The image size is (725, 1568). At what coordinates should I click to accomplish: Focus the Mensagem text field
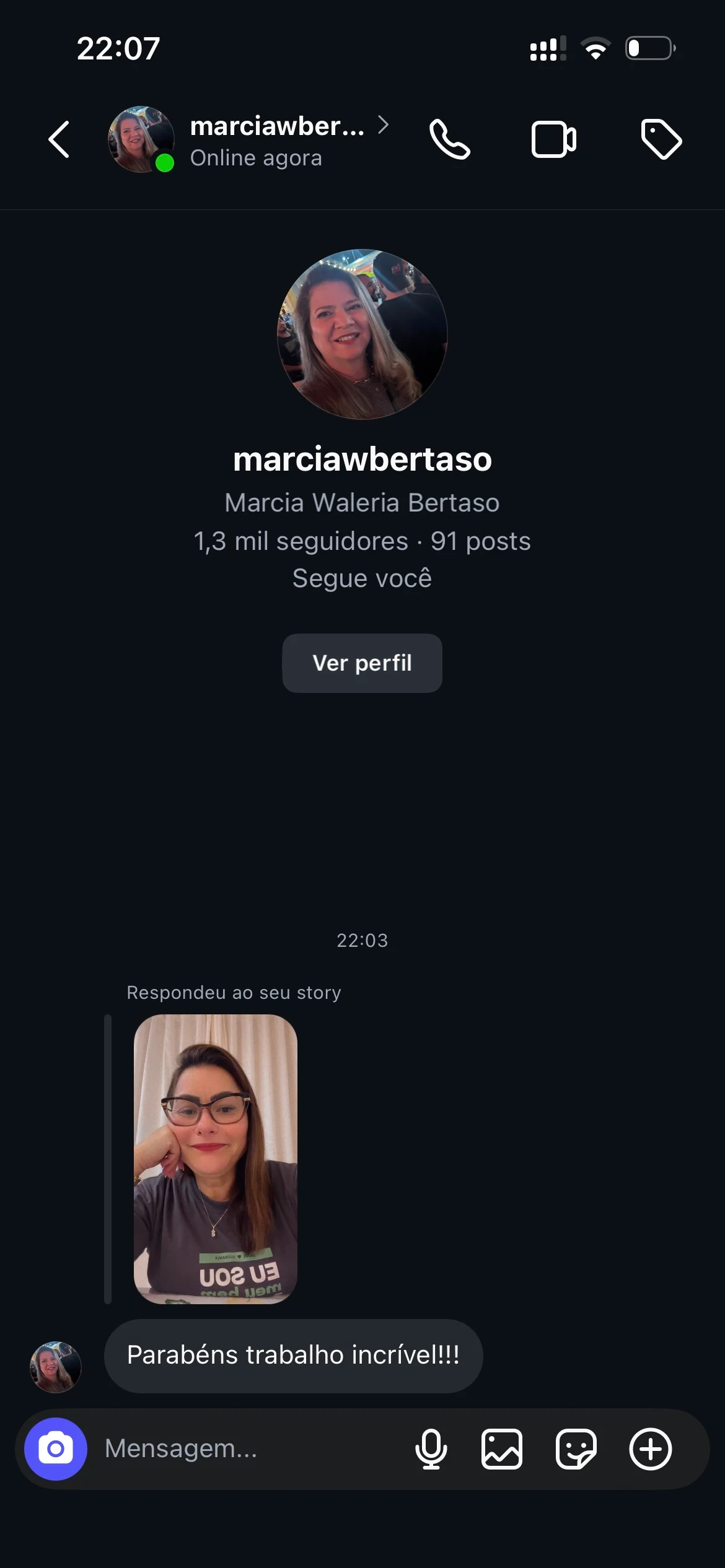248,1449
